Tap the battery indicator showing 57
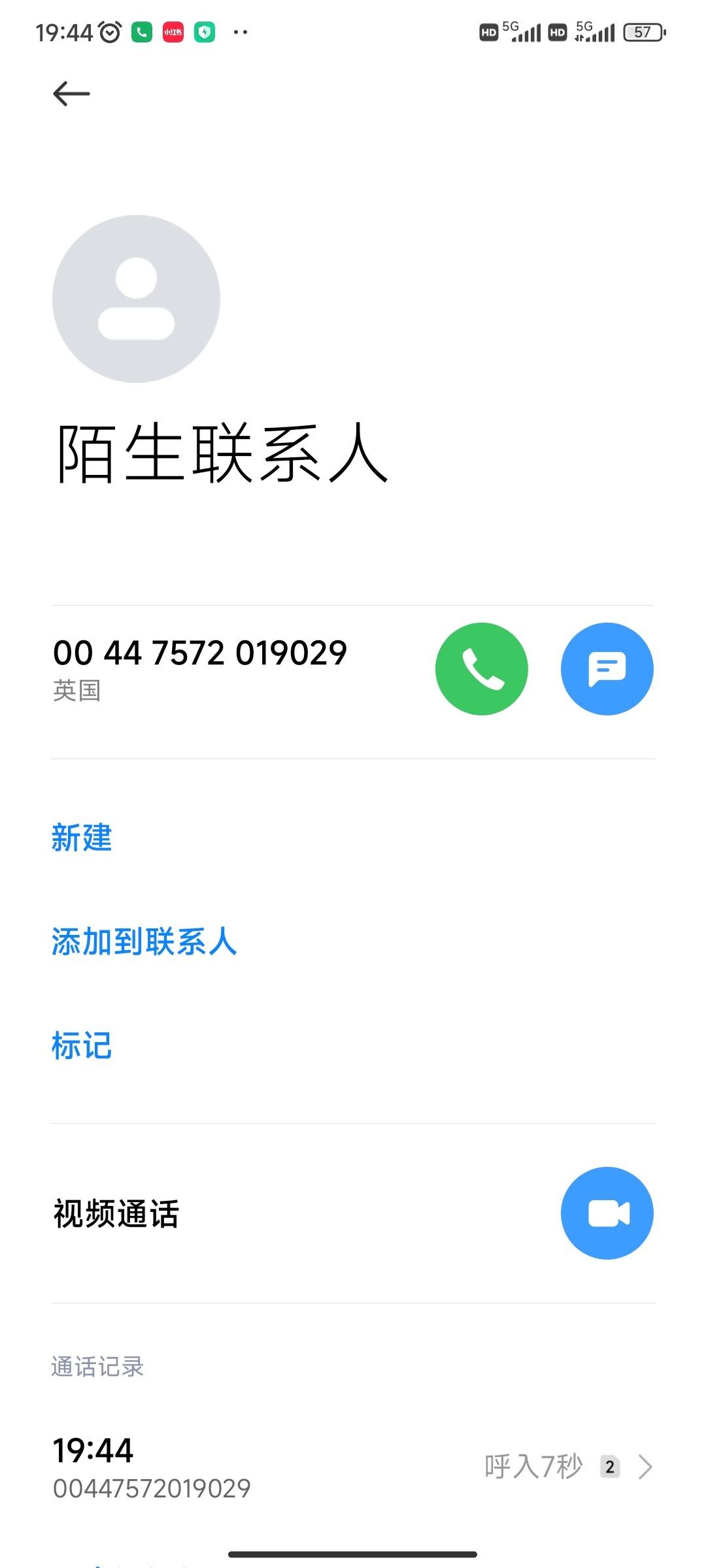 pos(643,31)
